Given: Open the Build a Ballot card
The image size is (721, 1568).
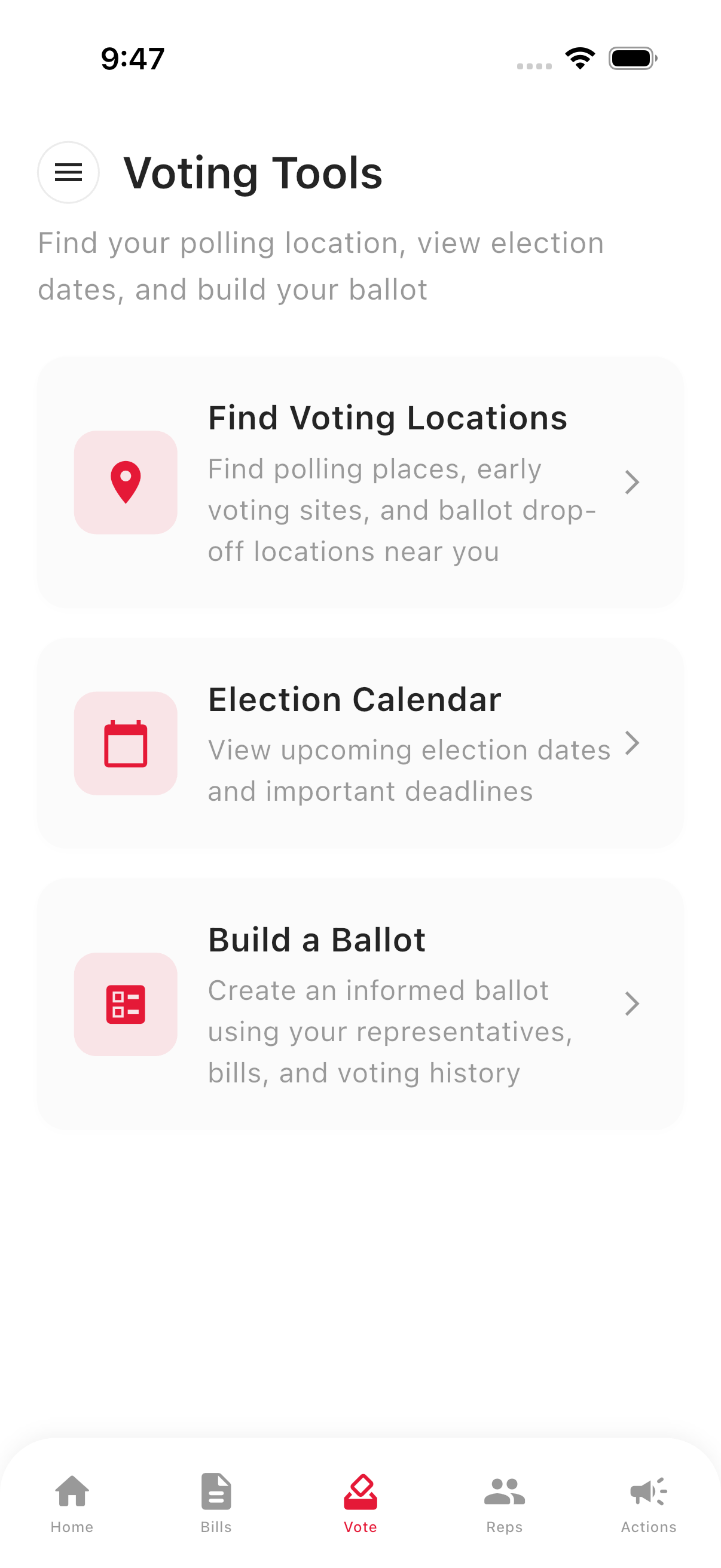Looking at the screenshot, I should pyautogui.click(x=360, y=1004).
